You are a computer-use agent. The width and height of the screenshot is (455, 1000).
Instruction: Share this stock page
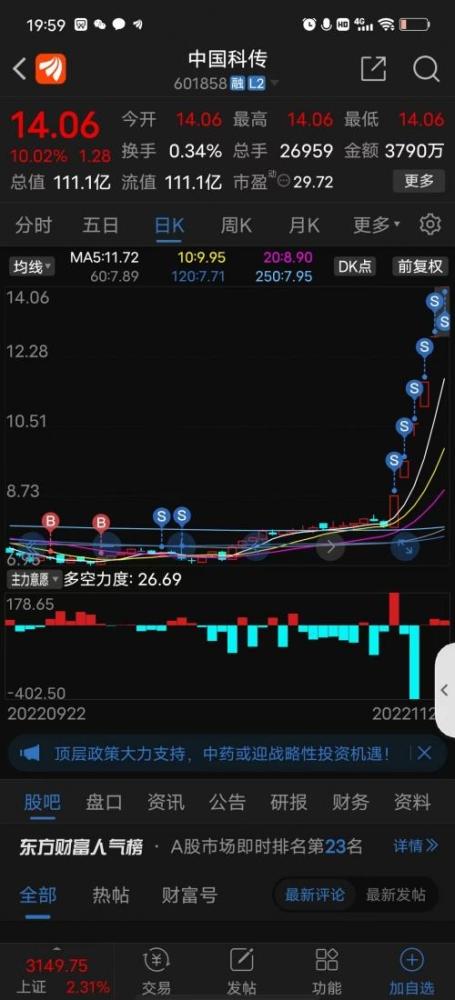pos(373,69)
